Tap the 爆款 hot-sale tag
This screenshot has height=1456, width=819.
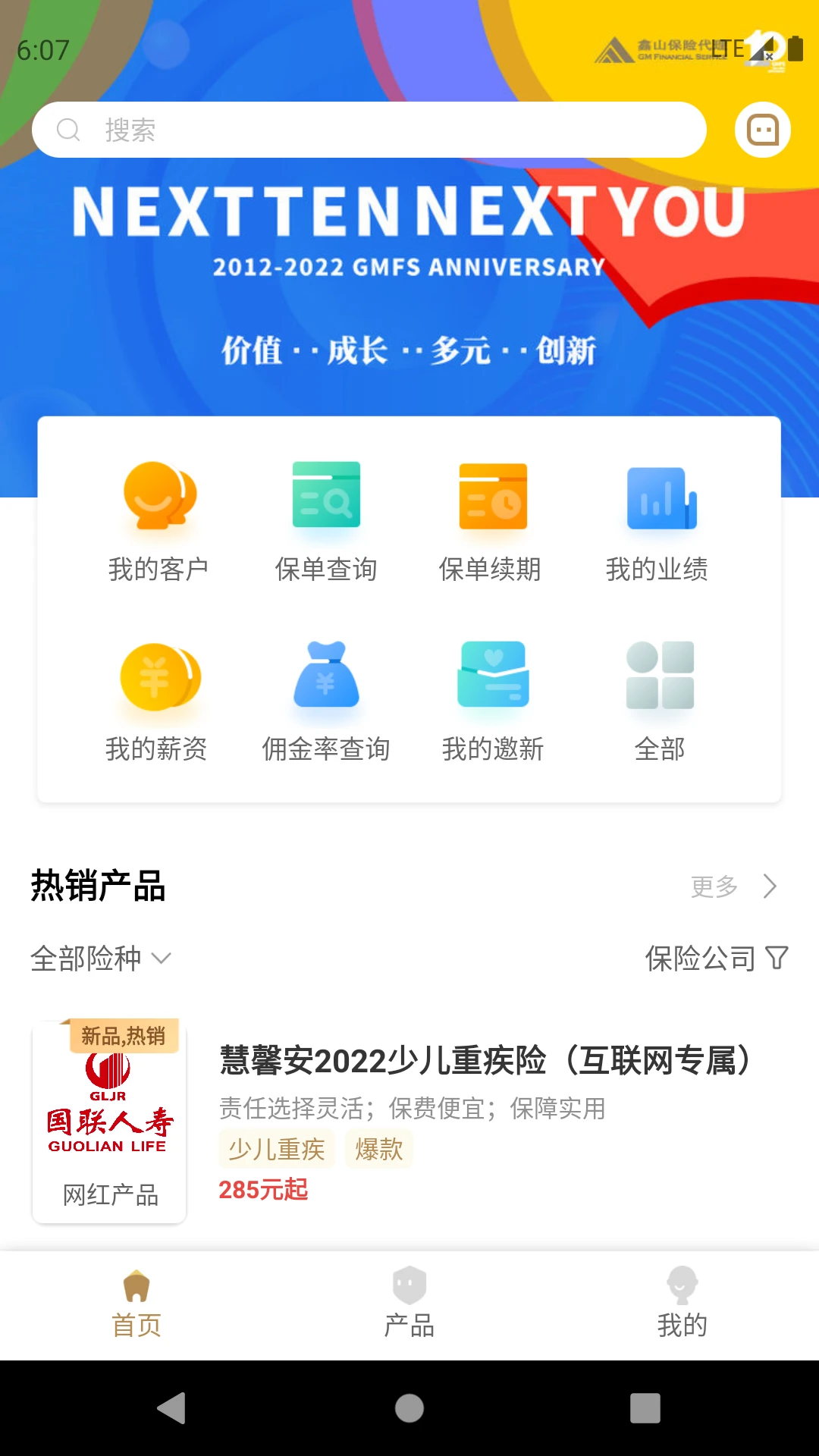point(379,1149)
